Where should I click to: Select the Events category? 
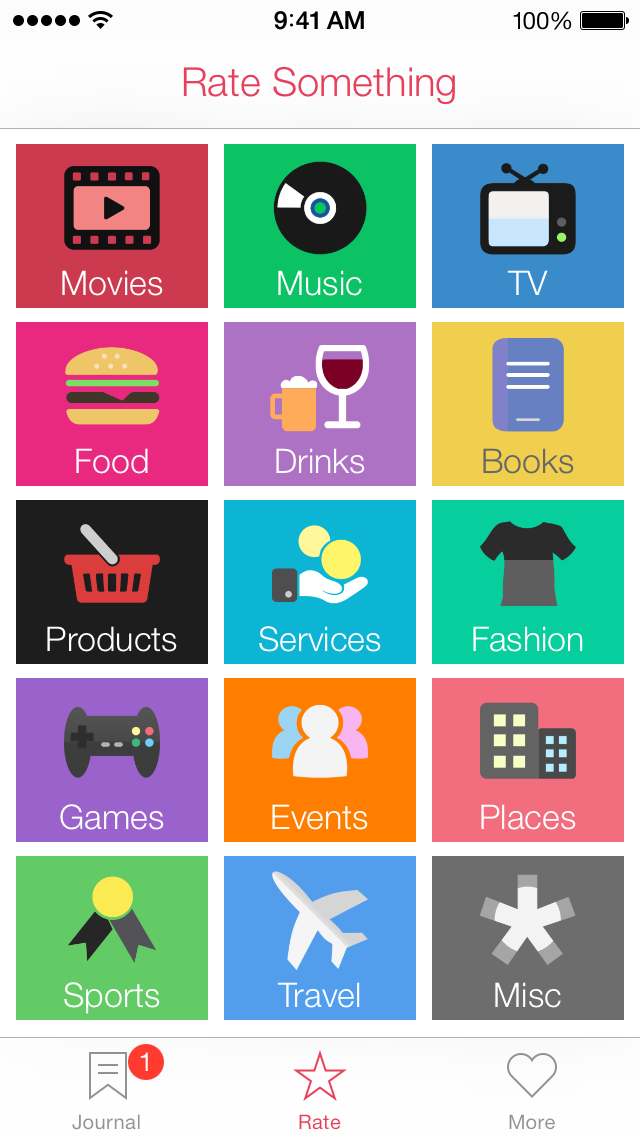click(320, 760)
